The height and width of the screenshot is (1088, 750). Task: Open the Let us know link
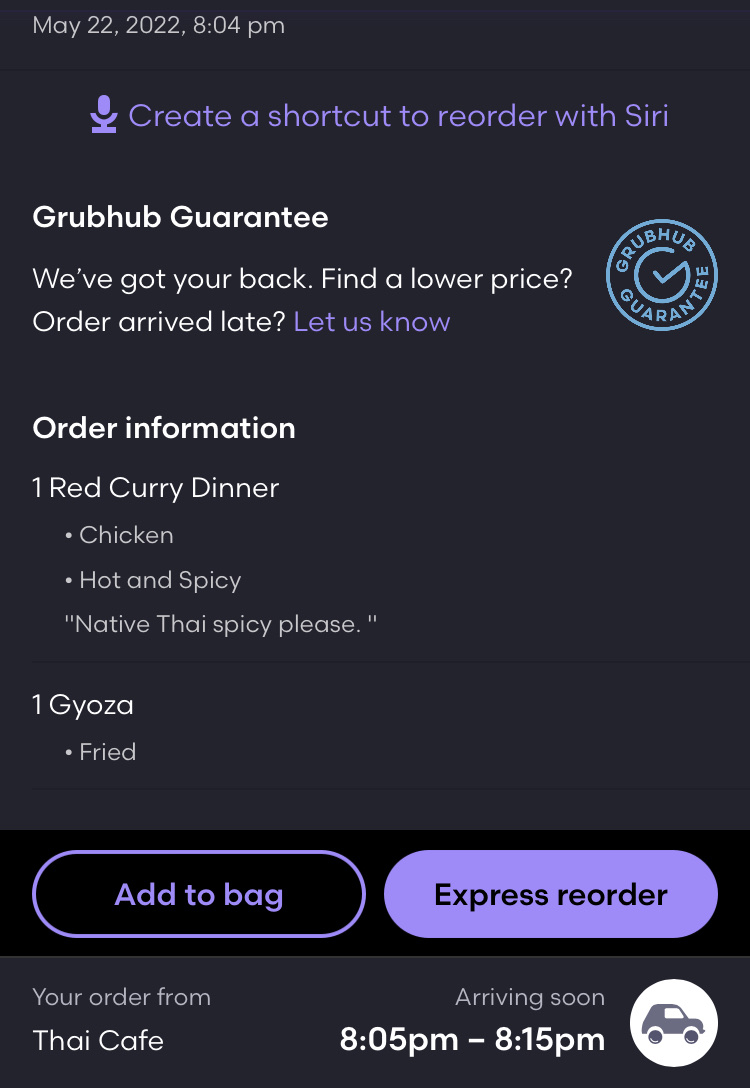point(371,322)
